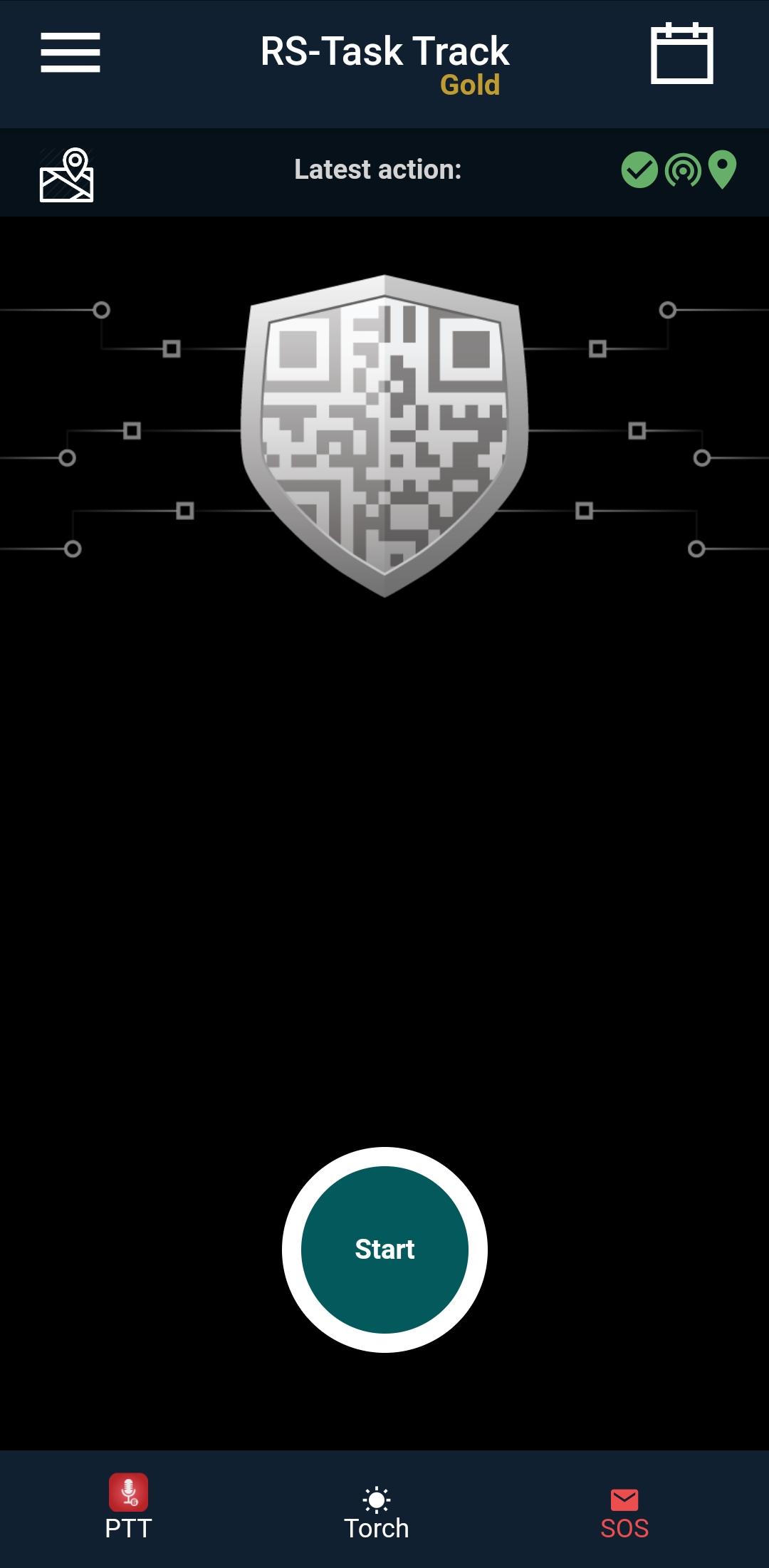Open the calendar icon
Screen dimensions: 769x1568
(681, 53)
